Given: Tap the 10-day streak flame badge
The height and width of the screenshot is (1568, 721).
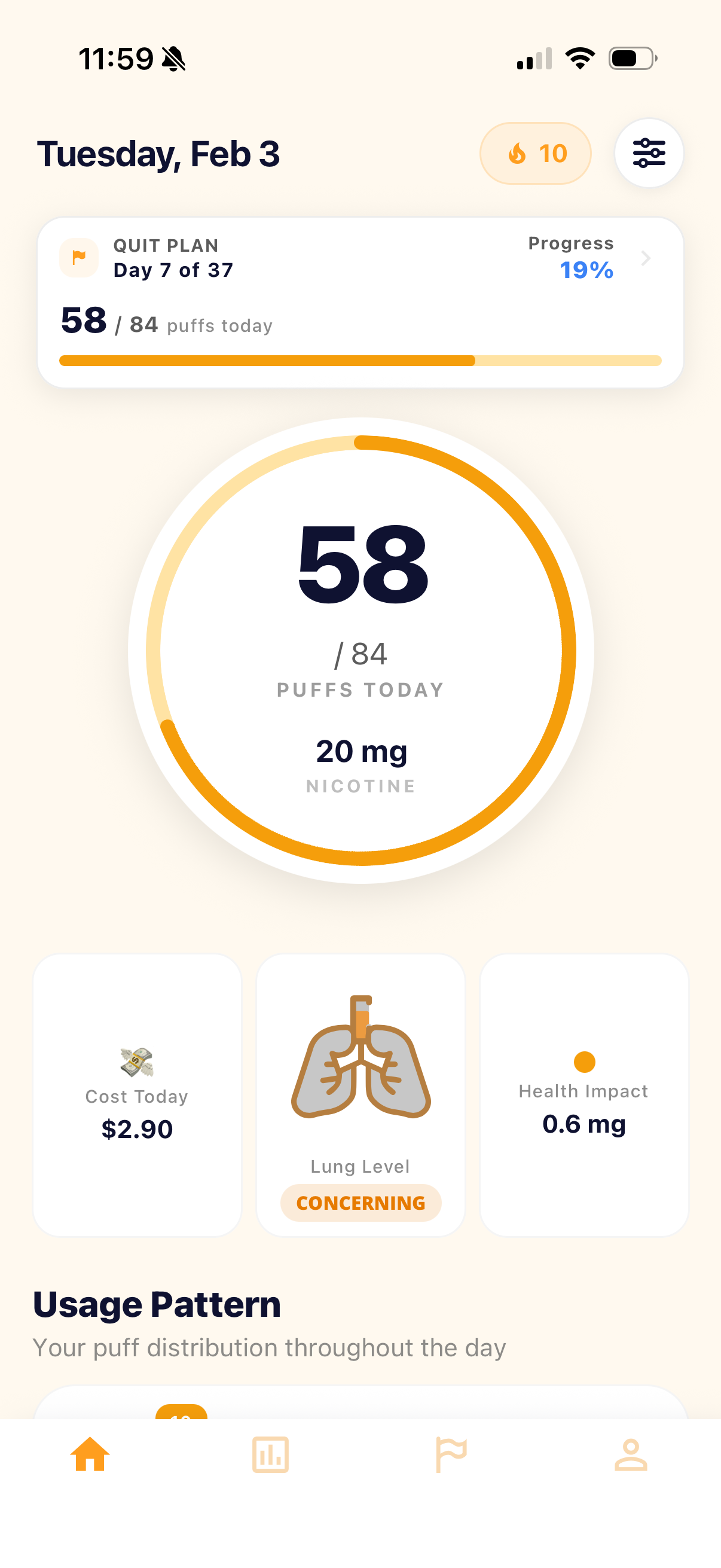Looking at the screenshot, I should point(536,153).
